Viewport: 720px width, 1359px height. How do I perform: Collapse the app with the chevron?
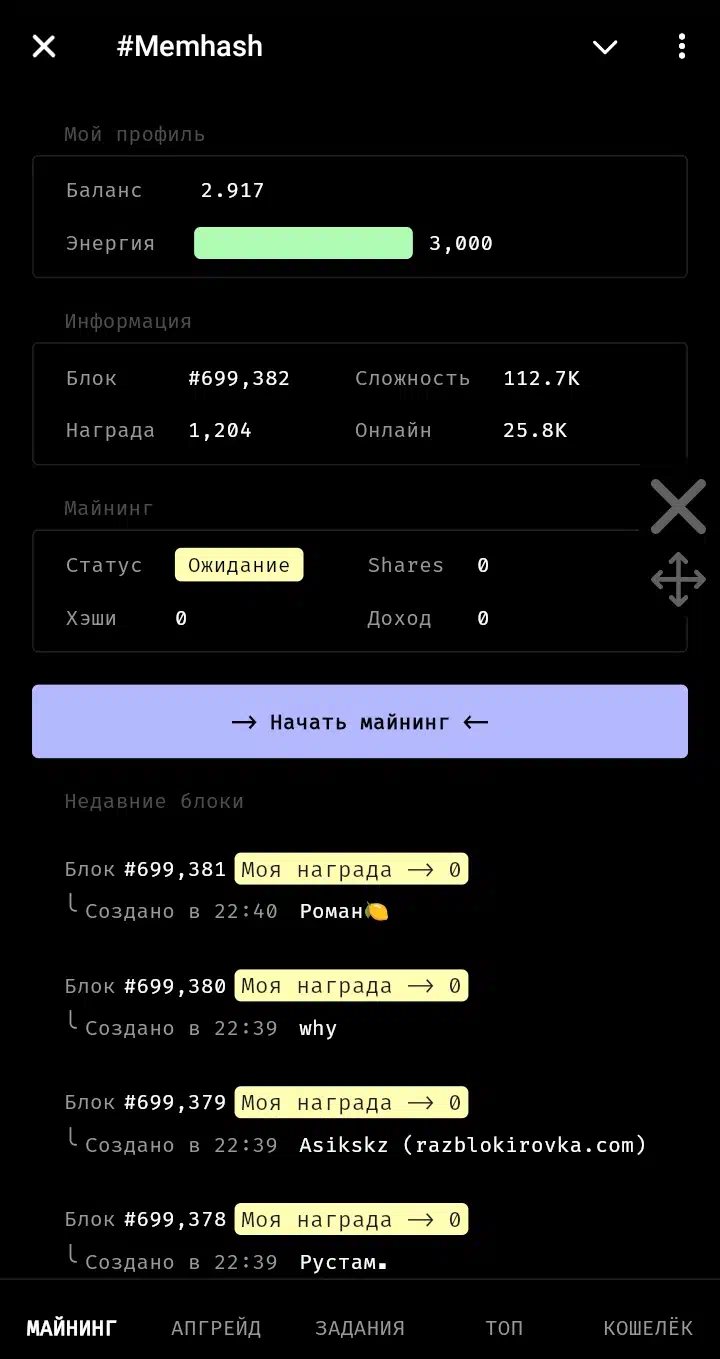[605, 47]
